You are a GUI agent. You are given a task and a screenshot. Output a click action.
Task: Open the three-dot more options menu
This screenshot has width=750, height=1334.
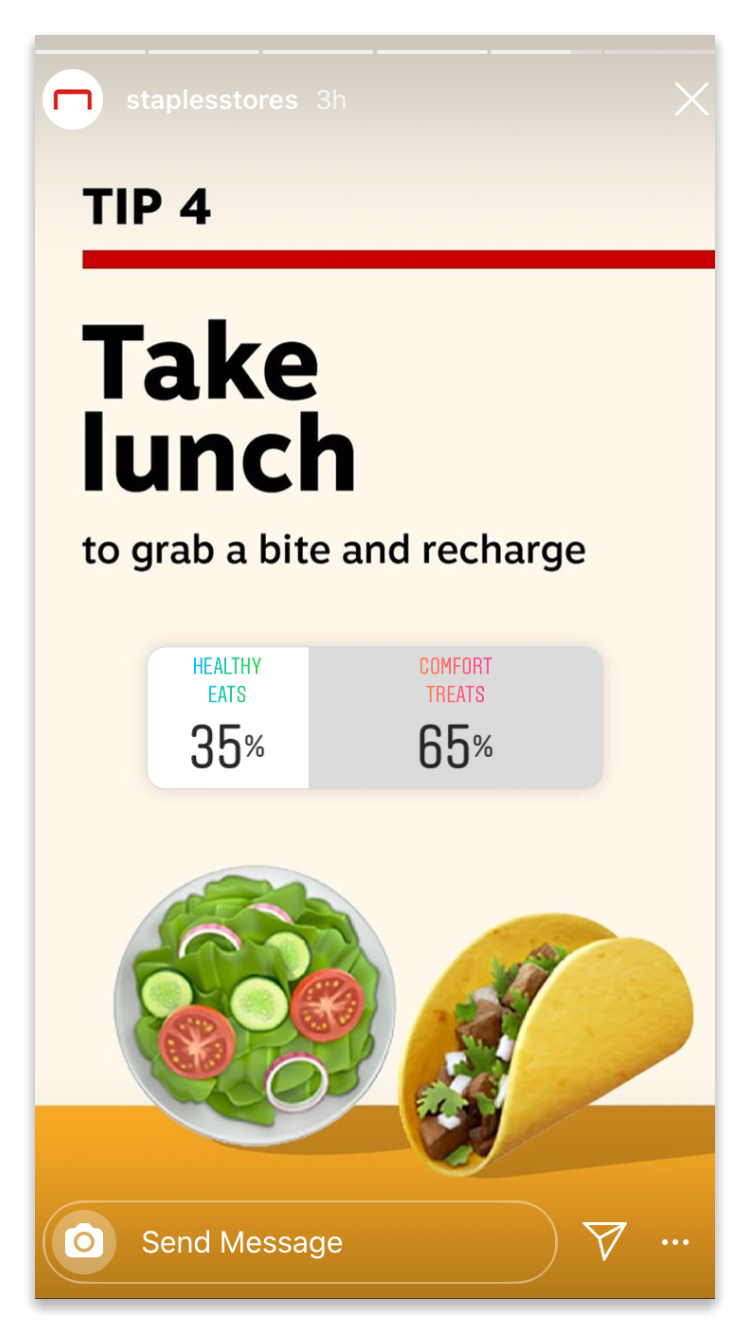click(675, 1242)
